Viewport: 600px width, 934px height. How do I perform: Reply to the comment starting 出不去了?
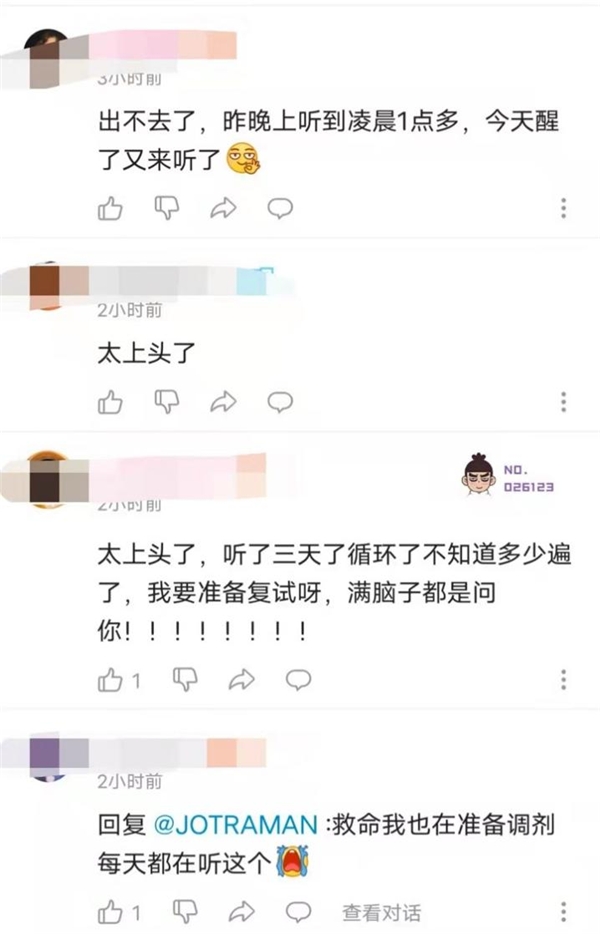(x=280, y=208)
